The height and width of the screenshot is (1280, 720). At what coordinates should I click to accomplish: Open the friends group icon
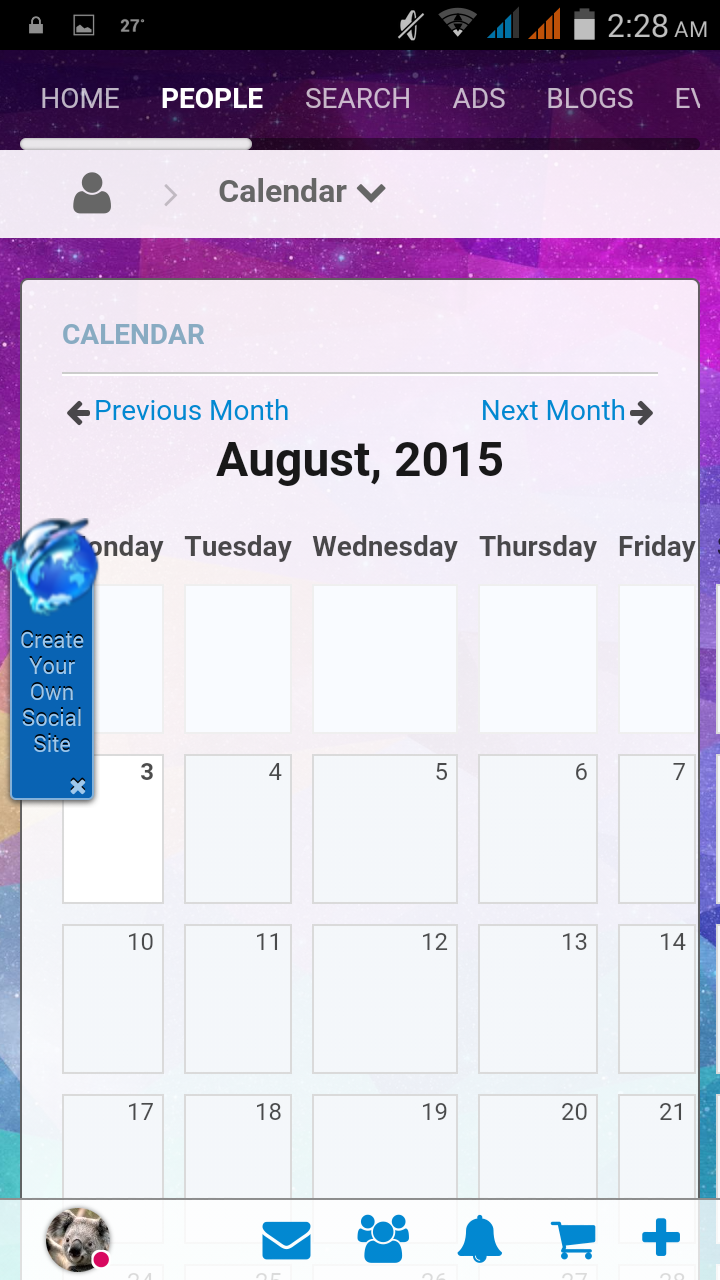[383, 1239]
